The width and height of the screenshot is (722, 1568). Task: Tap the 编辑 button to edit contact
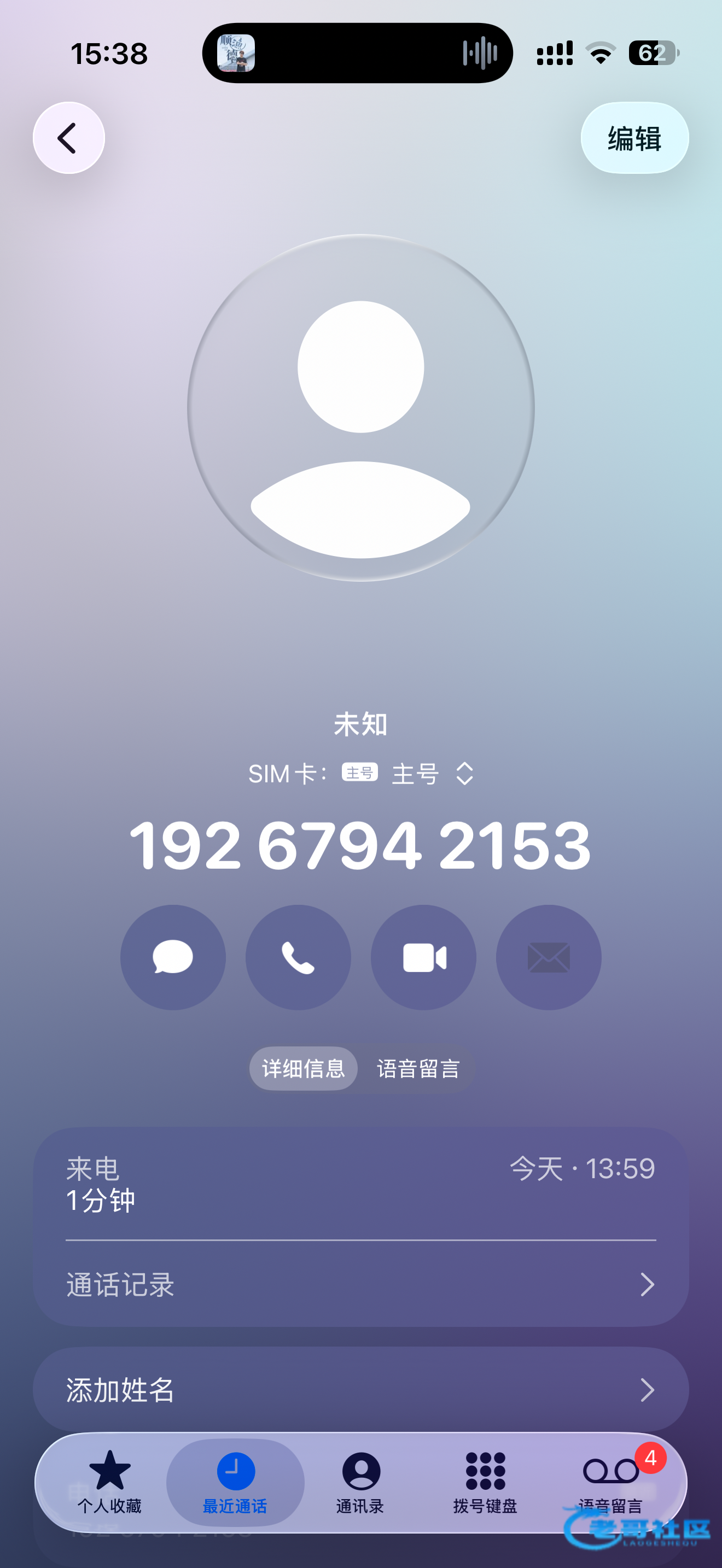click(634, 138)
